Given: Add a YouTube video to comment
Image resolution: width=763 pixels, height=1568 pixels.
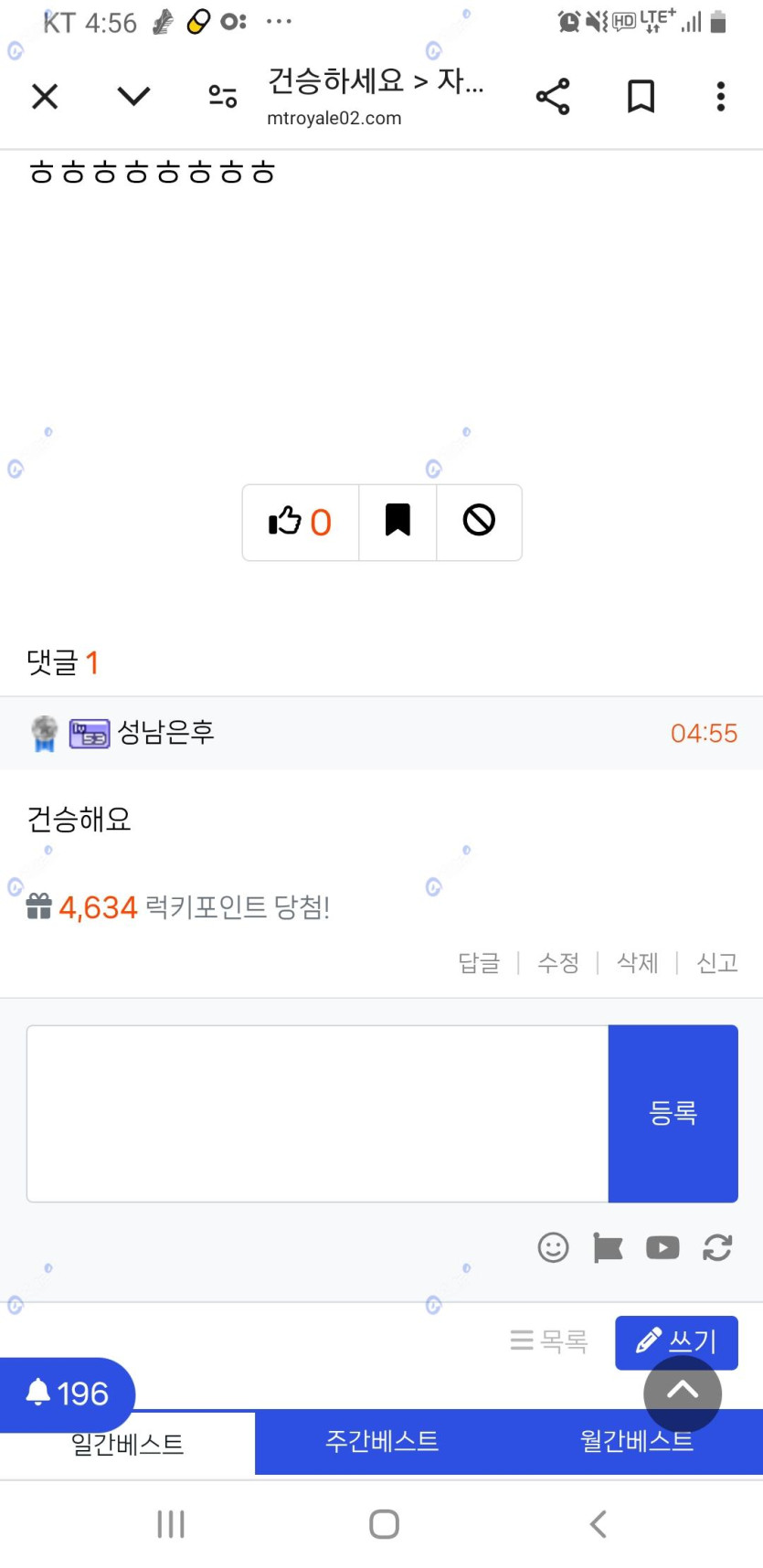Looking at the screenshot, I should tap(662, 1247).
